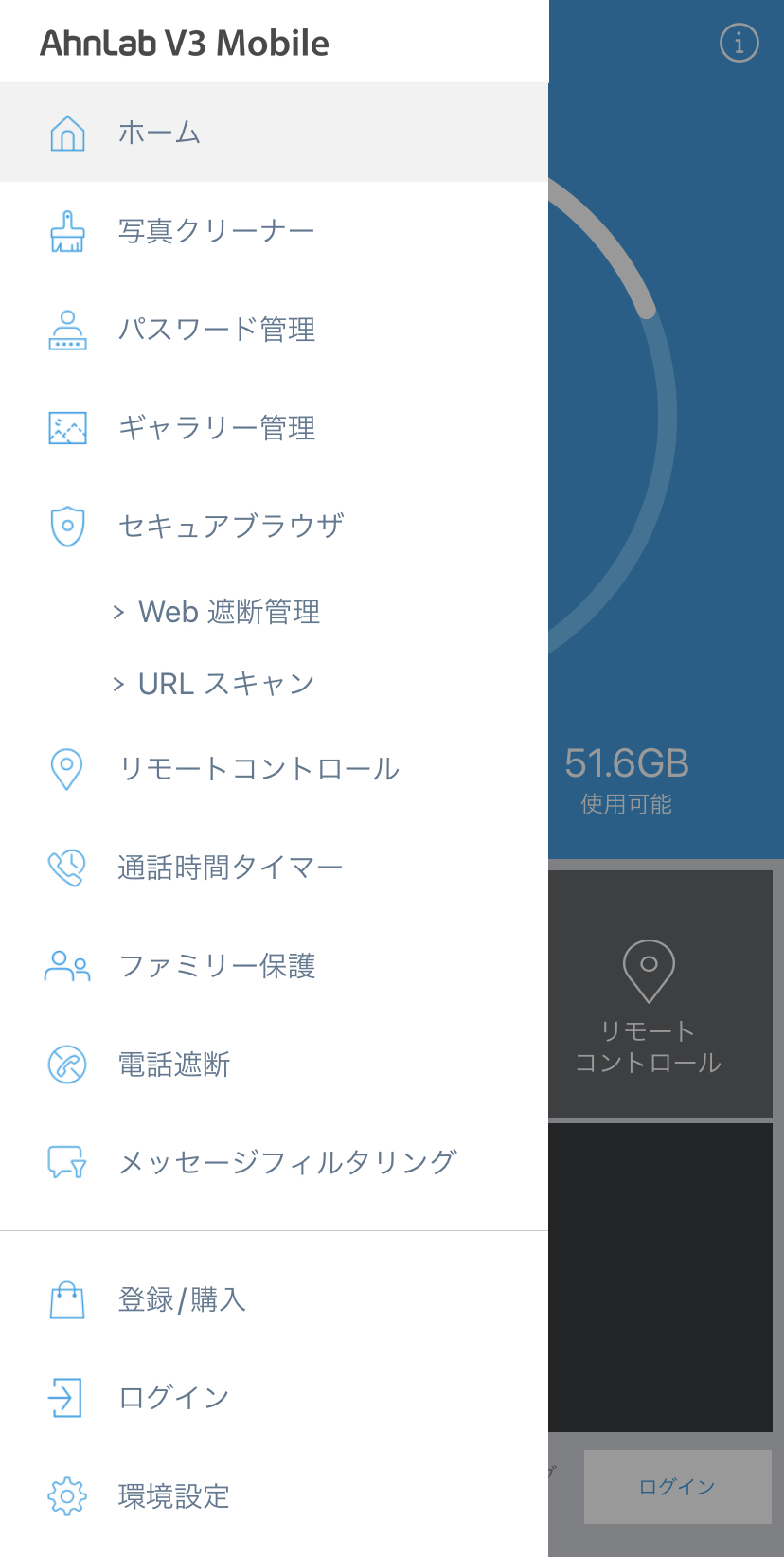Tap the リモートコントロール tile with pin icon
Screen dimensions: 784x1557
click(660, 993)
